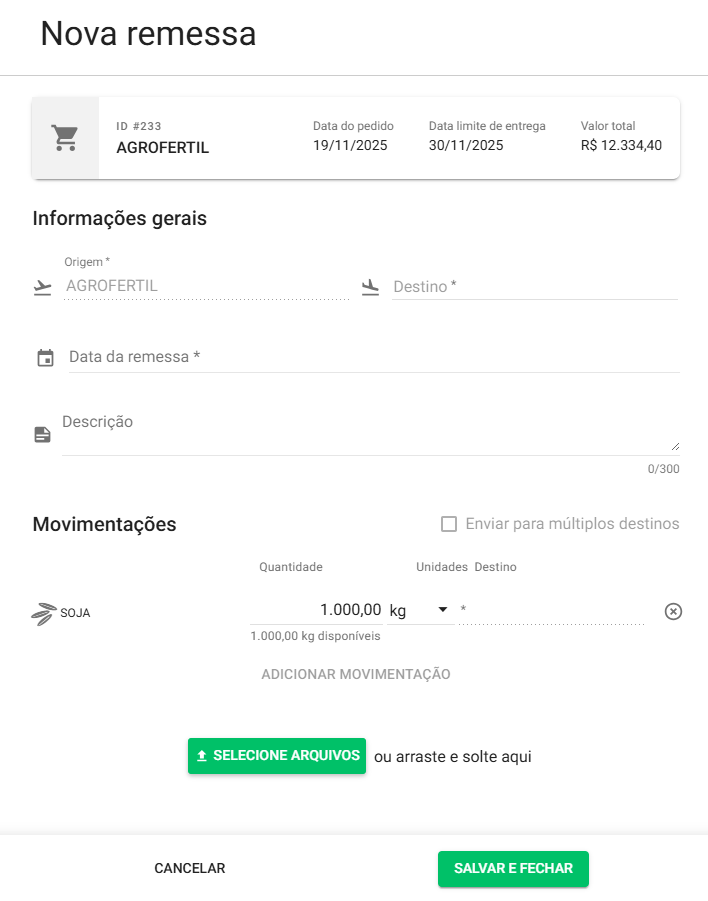Image resolution: width=708 pixels, height=901 pixels.
Task: Tap the Destino field in Informações gerais
Action: coord(534,287)
